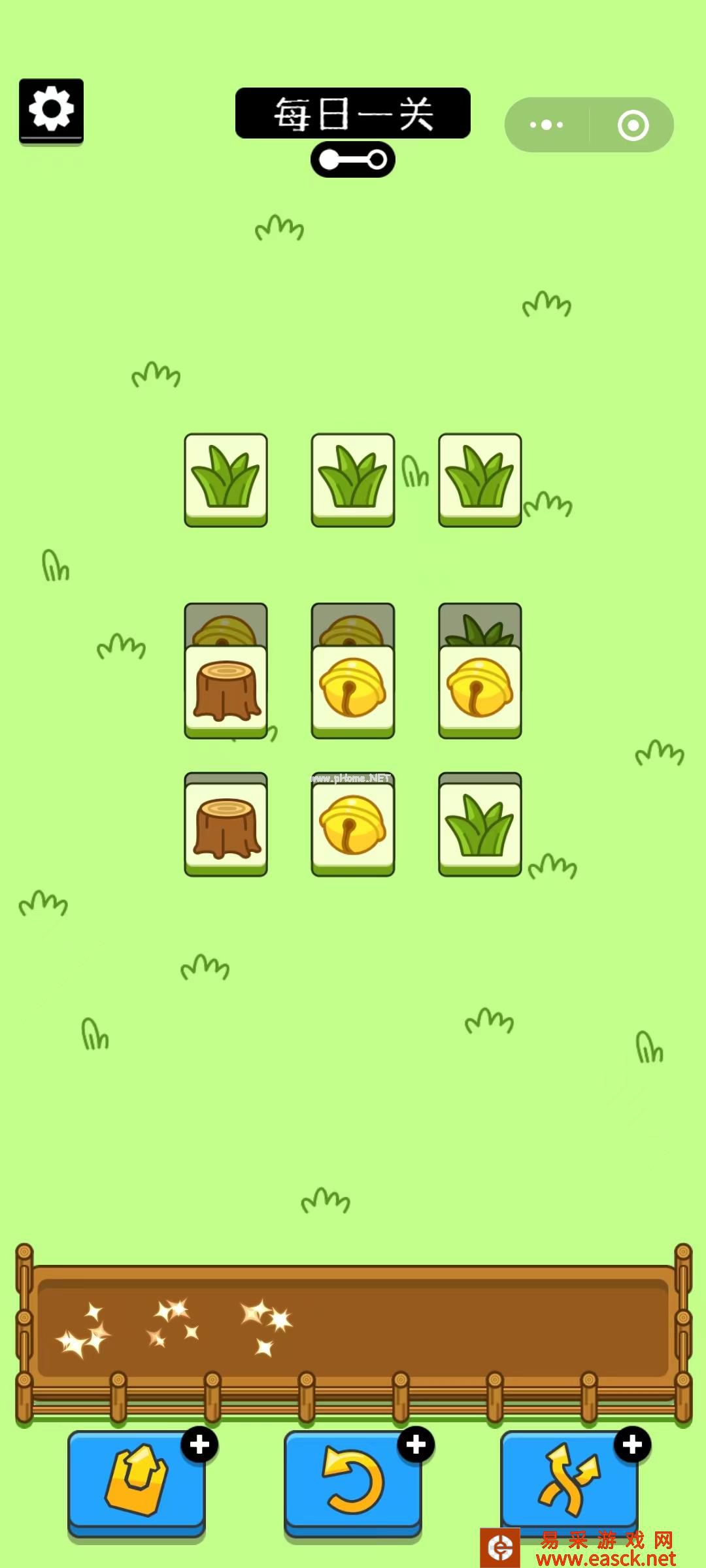Use the shuffle power-up

[x=569, y=1481]
